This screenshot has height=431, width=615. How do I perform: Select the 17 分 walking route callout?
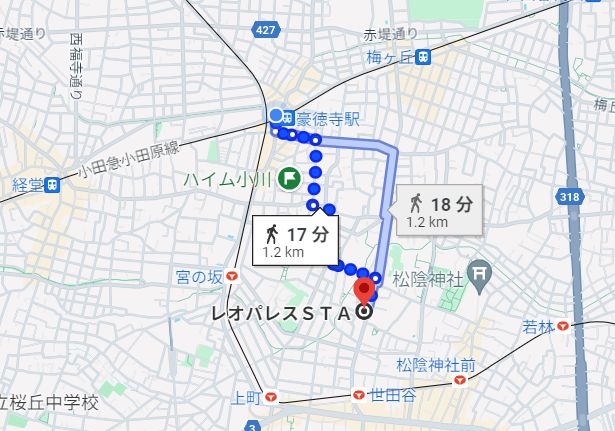(297, 241)
